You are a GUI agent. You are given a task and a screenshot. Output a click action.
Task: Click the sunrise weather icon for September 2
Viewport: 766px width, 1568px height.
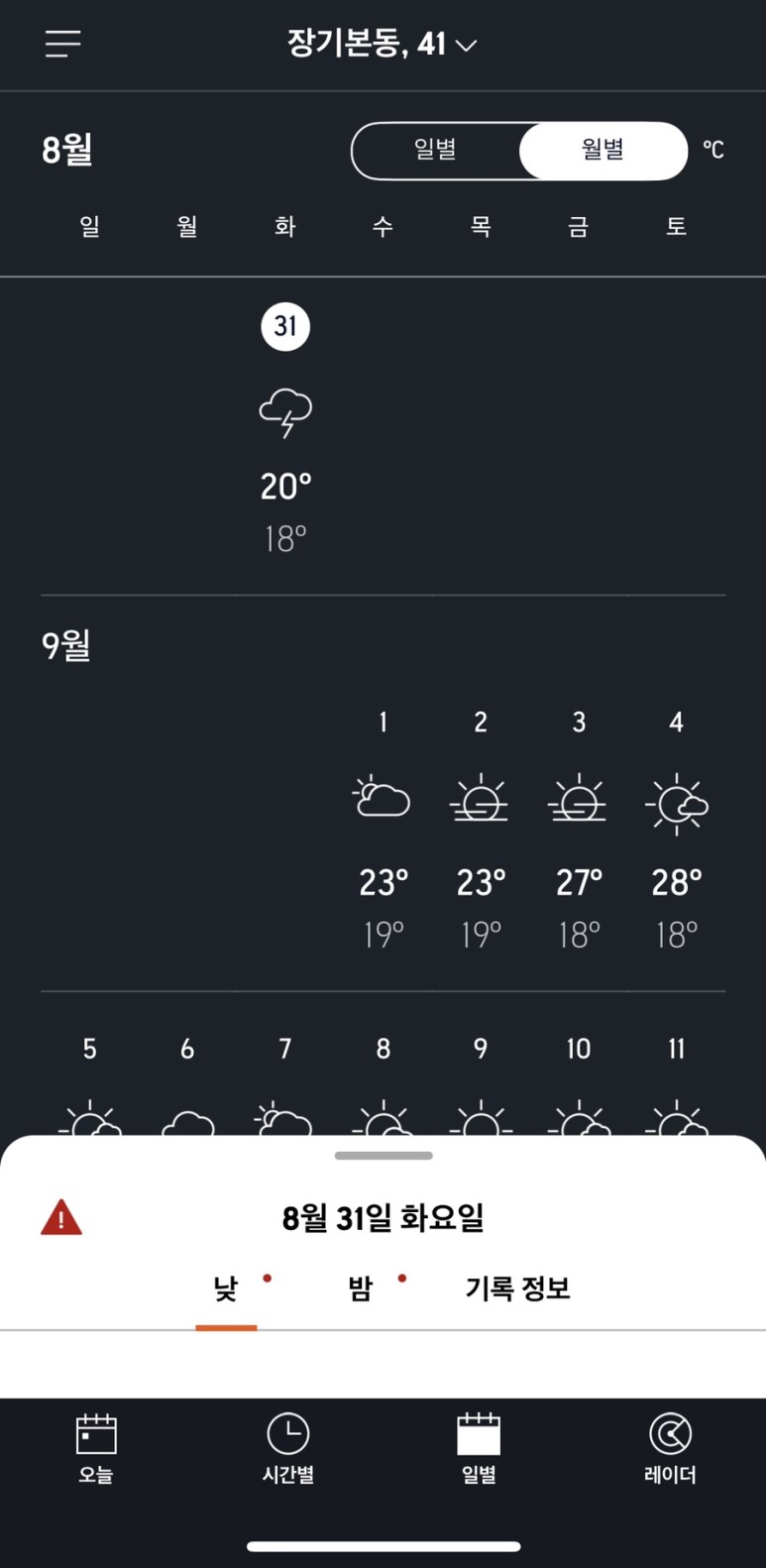(480, 801)
